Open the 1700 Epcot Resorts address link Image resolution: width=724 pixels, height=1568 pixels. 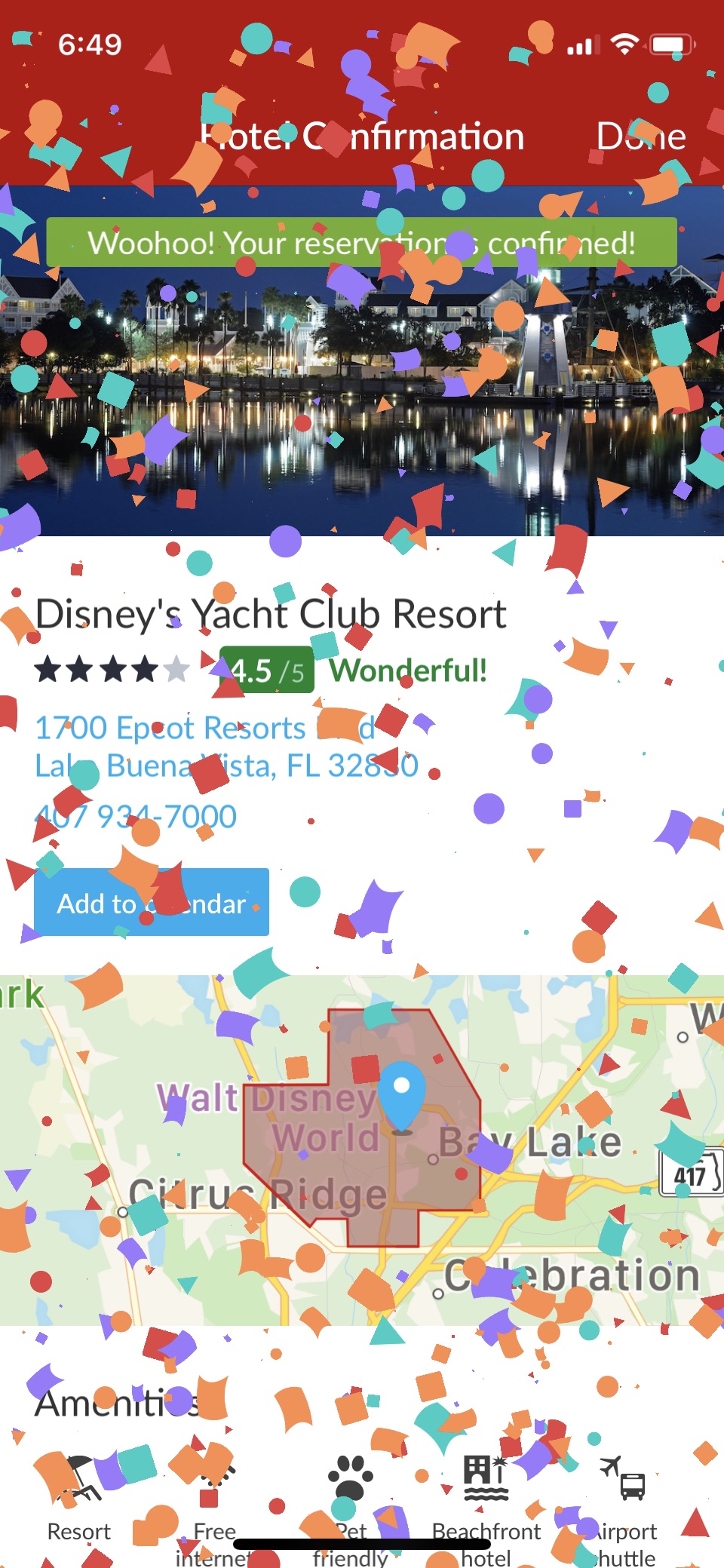pyautogui.click(x=226, y=747)
